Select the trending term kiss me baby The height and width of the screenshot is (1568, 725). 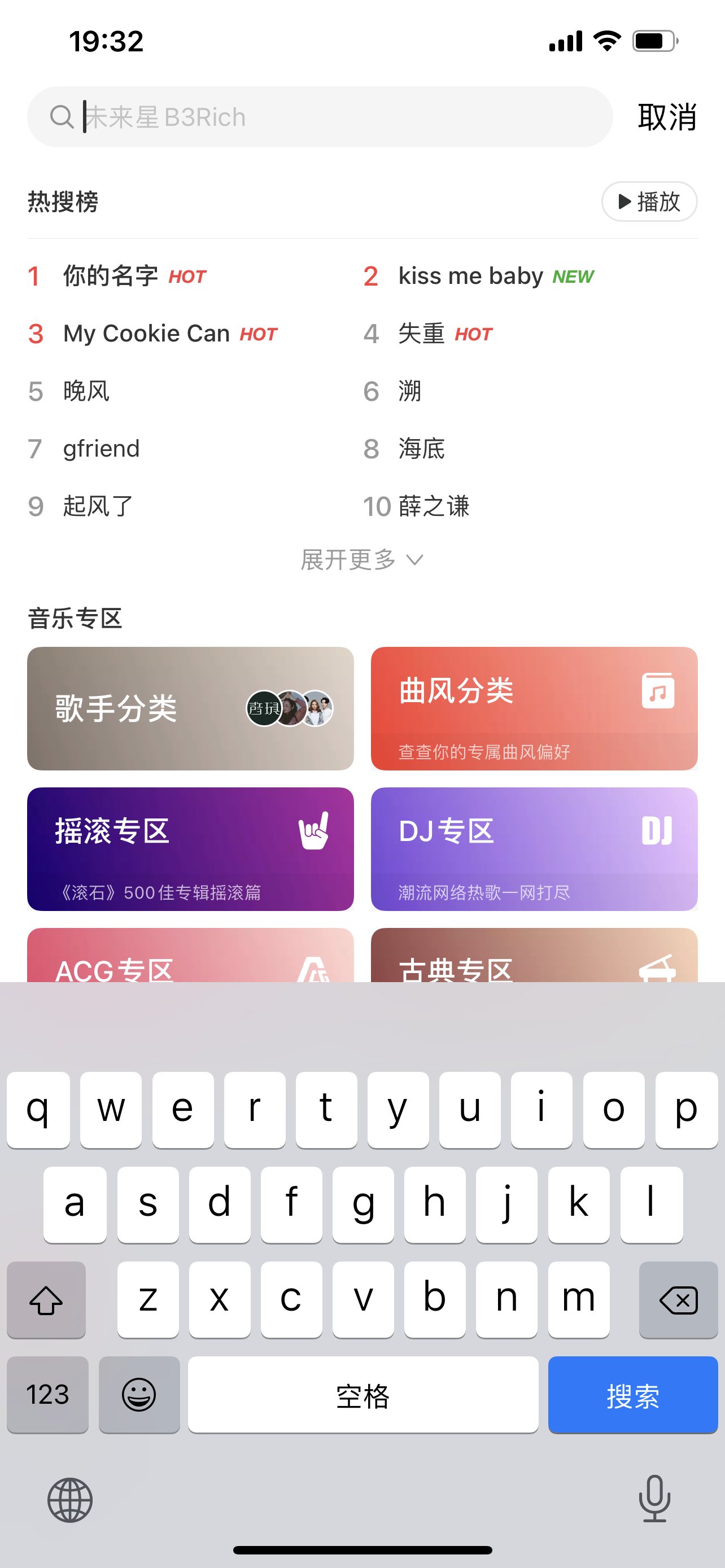(470, 277)
